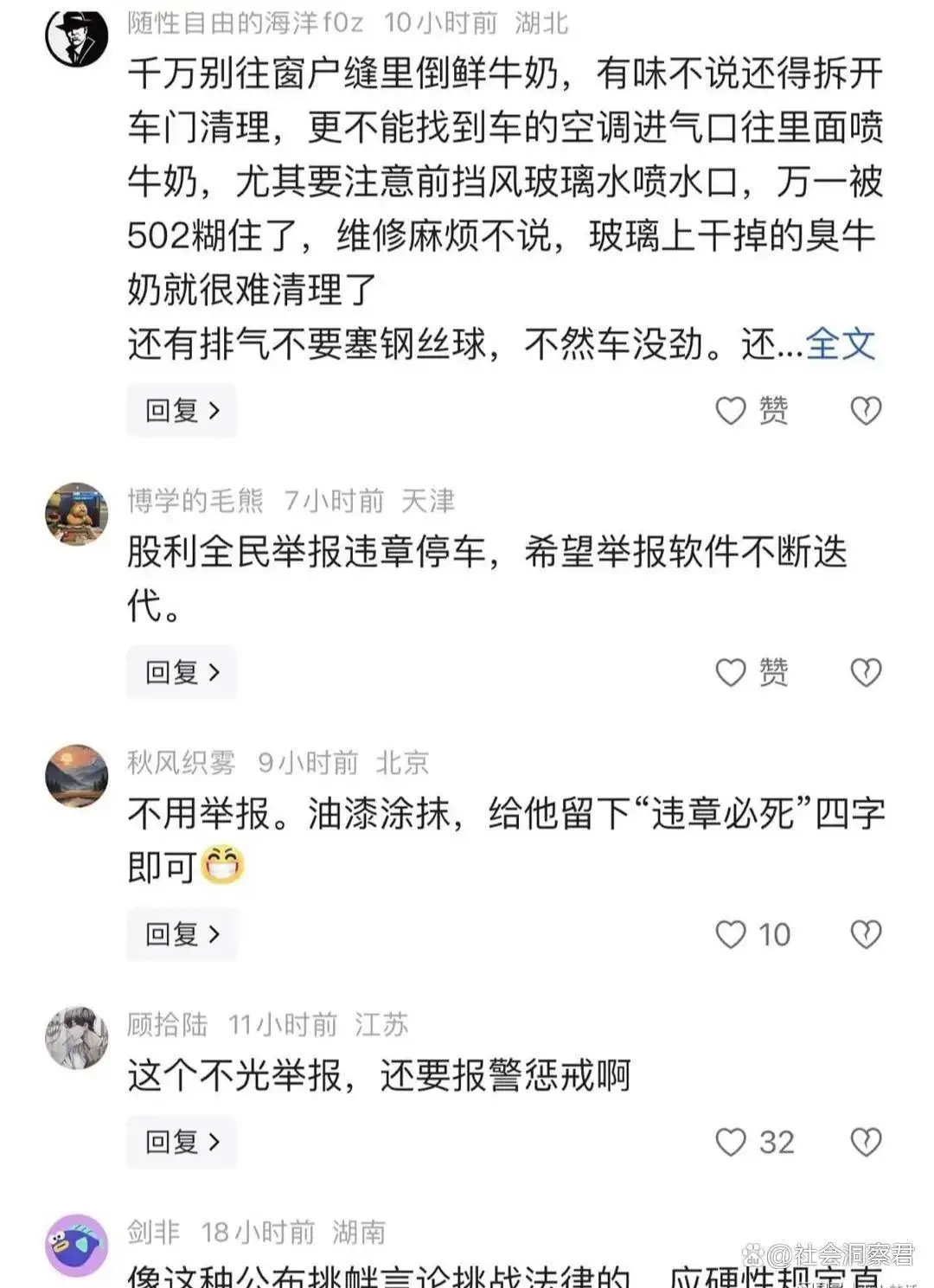Viewport: 934px width, 1288px height.
Task: View 秋风织雾's profile picture
Action: pos(77,776)
